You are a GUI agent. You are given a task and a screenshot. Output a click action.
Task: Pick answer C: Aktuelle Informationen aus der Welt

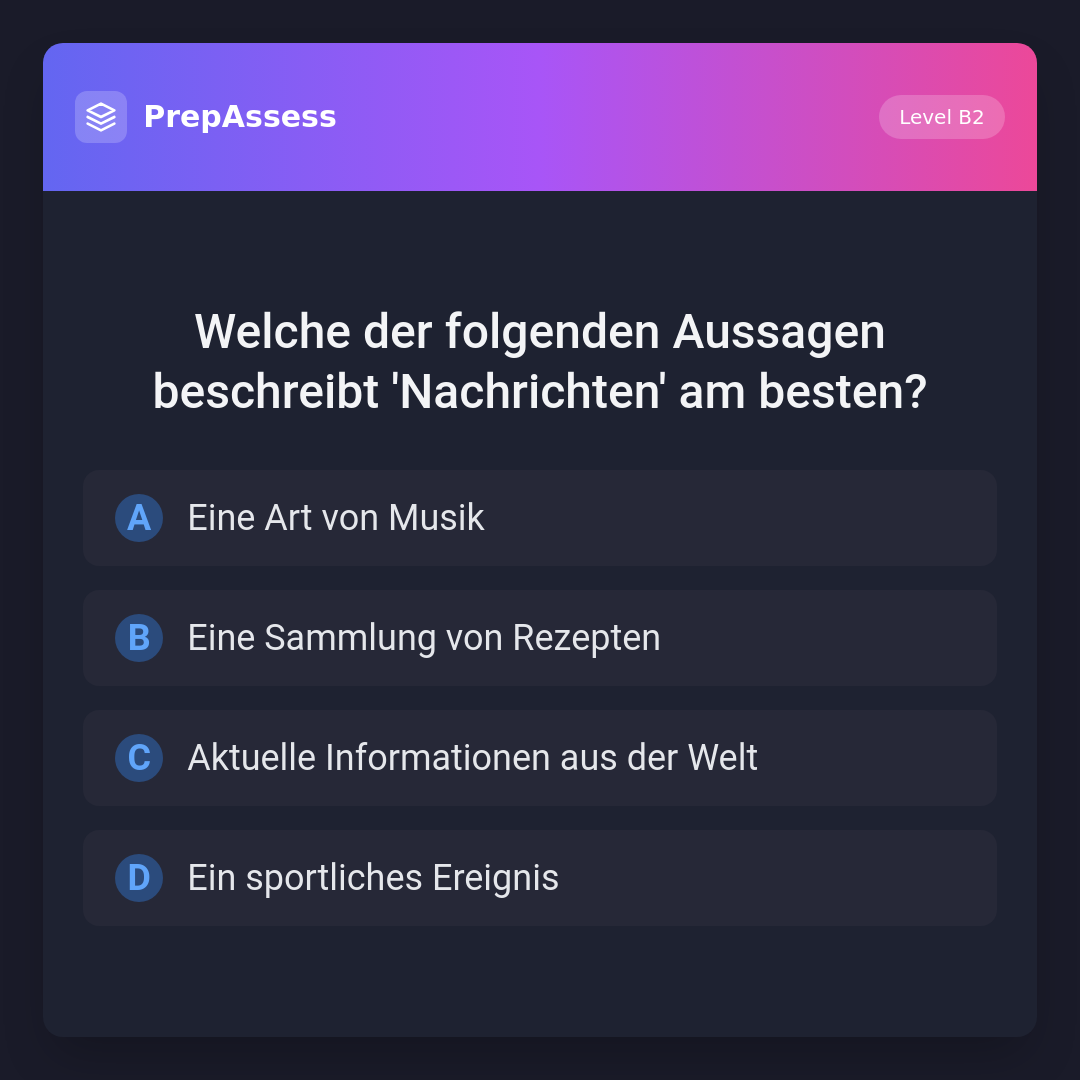coord(540,758)
